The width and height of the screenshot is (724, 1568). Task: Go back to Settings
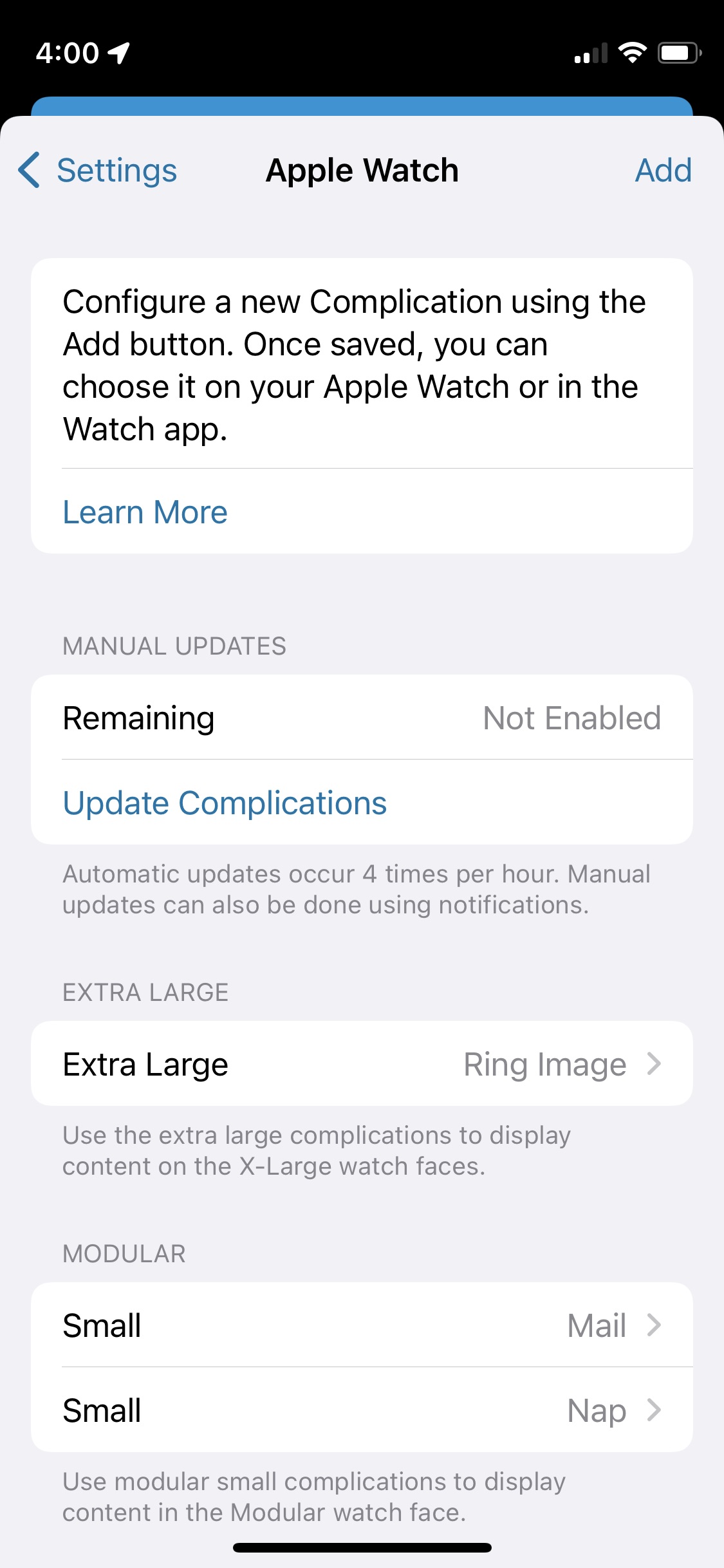tap(98, 171)
